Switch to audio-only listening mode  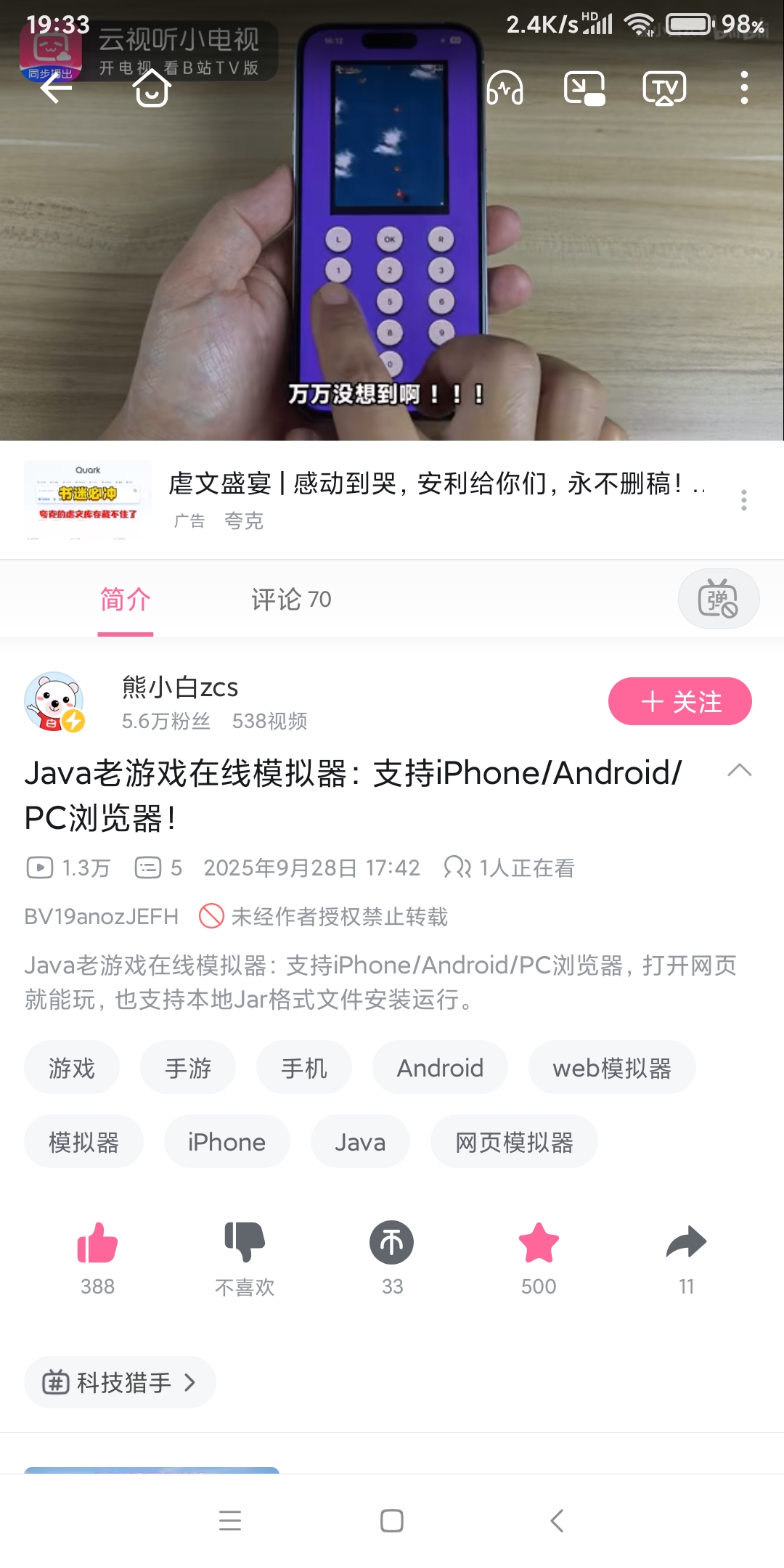(505, 89)
